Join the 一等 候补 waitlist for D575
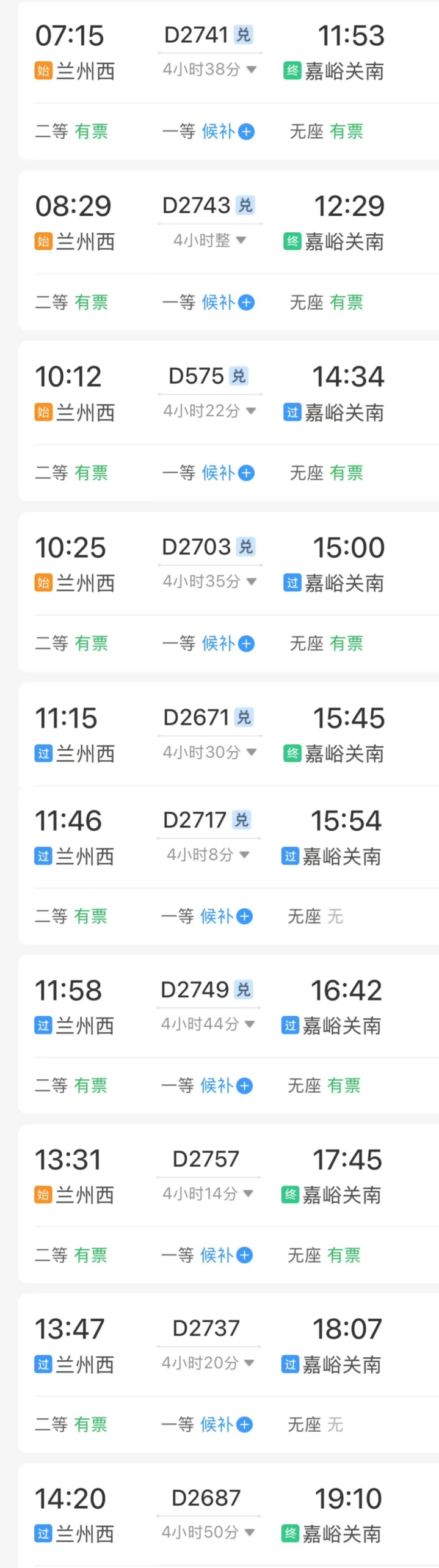Screen dimensions: 439x1568 tap(246, 473)
